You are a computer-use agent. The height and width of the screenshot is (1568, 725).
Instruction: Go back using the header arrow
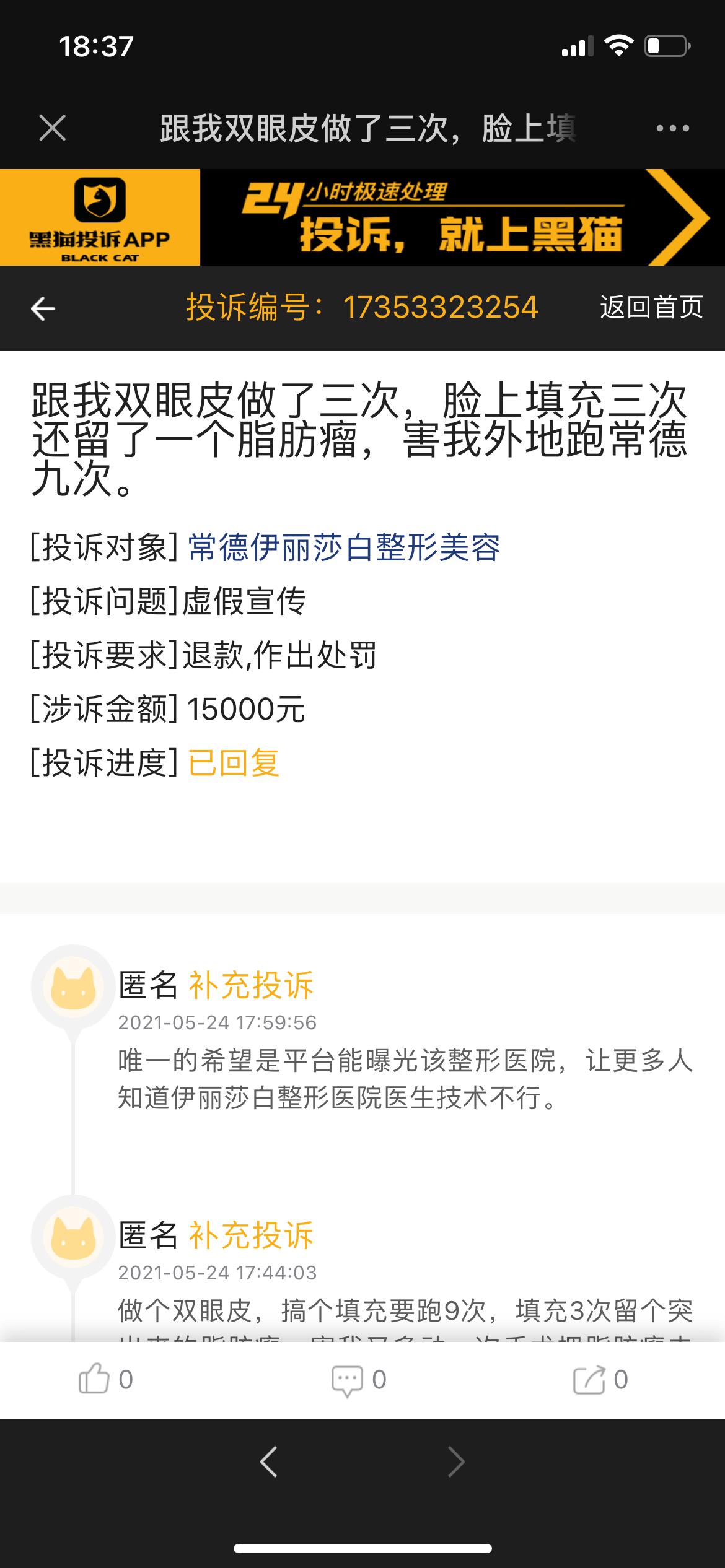pyautogui.click(x=43, y=308)
